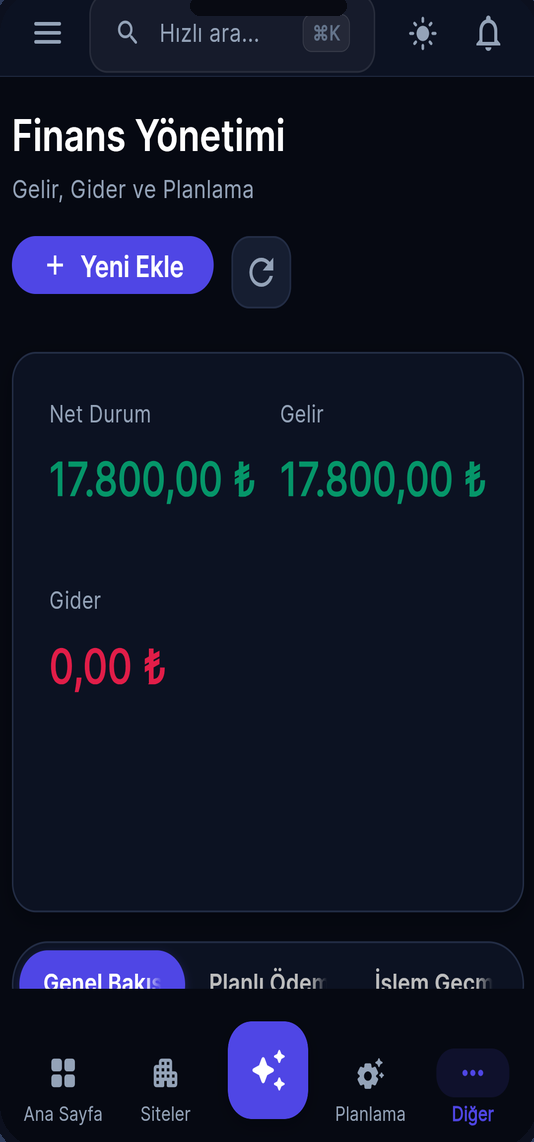This screenshot has width=534, height=1142.
Task: Open the Diğer tab
Action: click(x=473, y=1089)
